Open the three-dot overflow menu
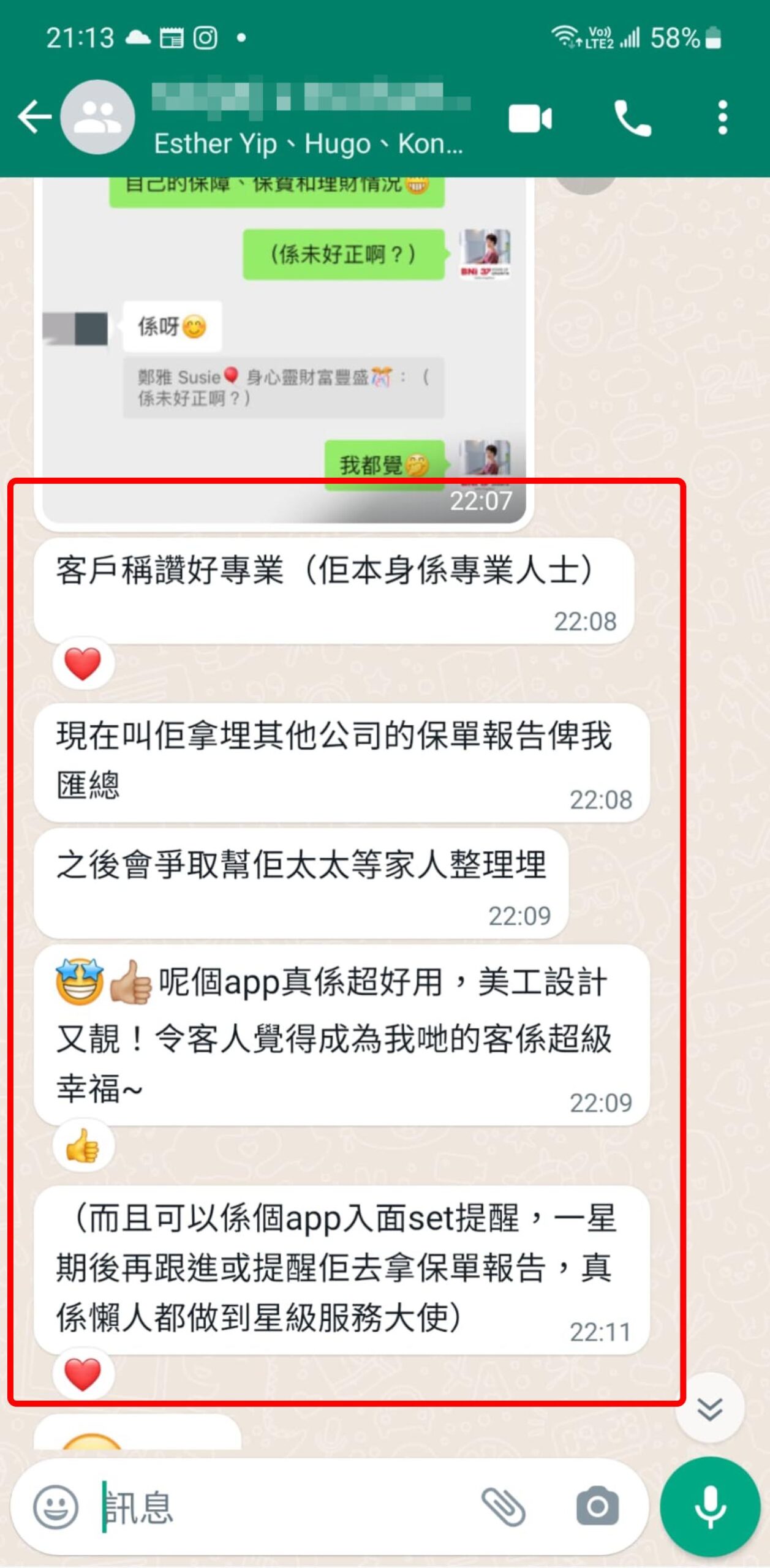This screenshot has width=770, height=1568. [723, 118]
